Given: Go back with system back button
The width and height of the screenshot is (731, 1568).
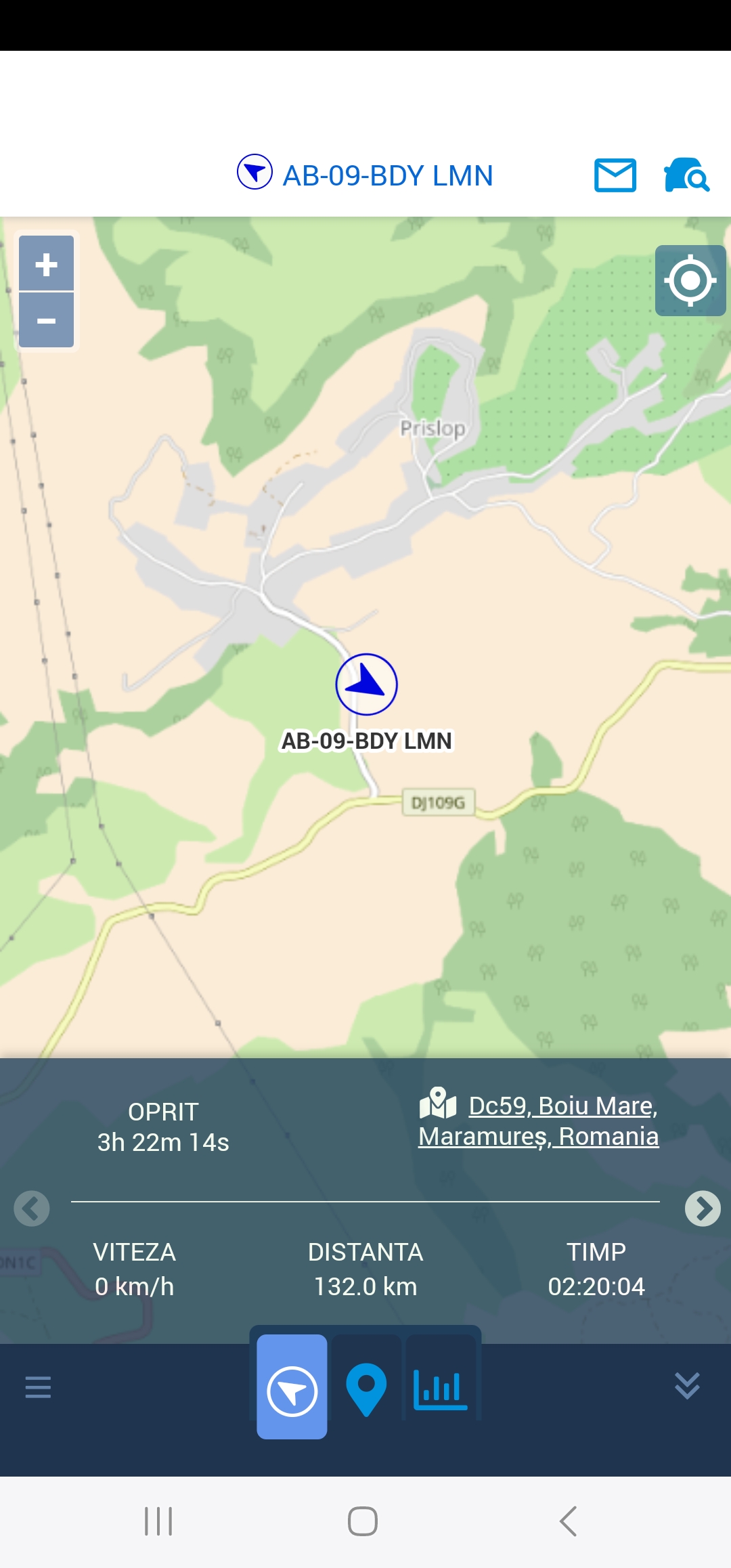Looking at the screenshot, I should click(x=568, y=1521).
